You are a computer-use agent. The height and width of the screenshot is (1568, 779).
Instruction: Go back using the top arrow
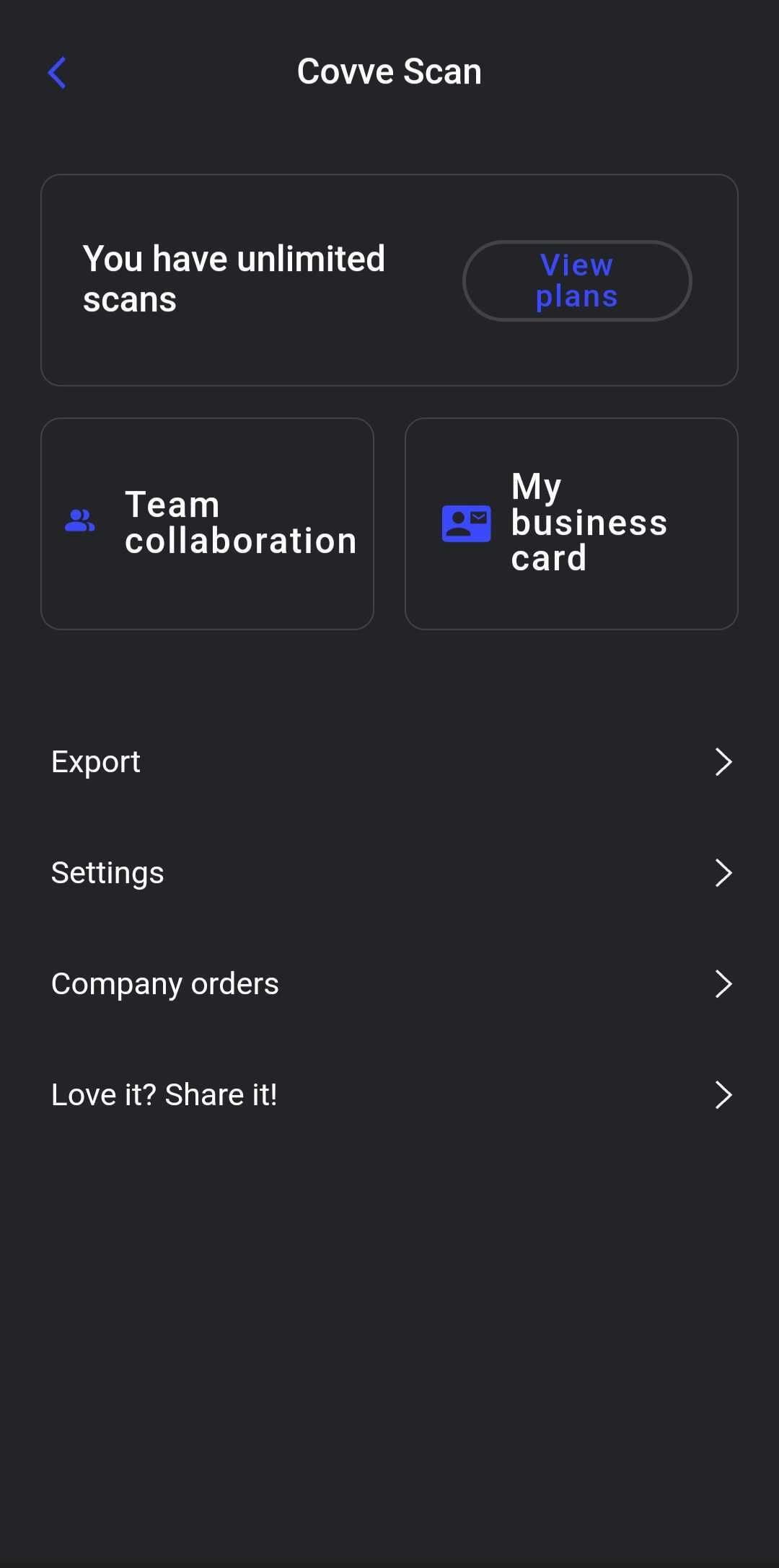pyautogui.click(x=57, y=72)
